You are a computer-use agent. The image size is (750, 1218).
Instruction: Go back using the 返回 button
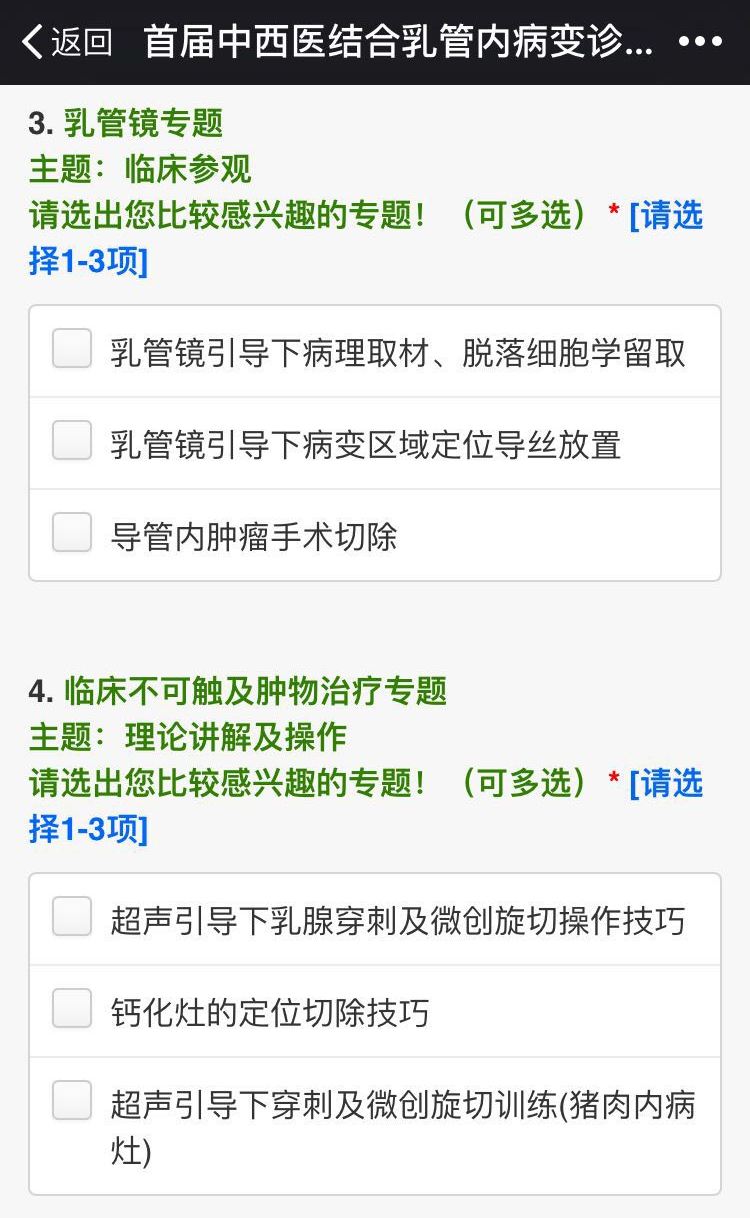coord(66,42)
